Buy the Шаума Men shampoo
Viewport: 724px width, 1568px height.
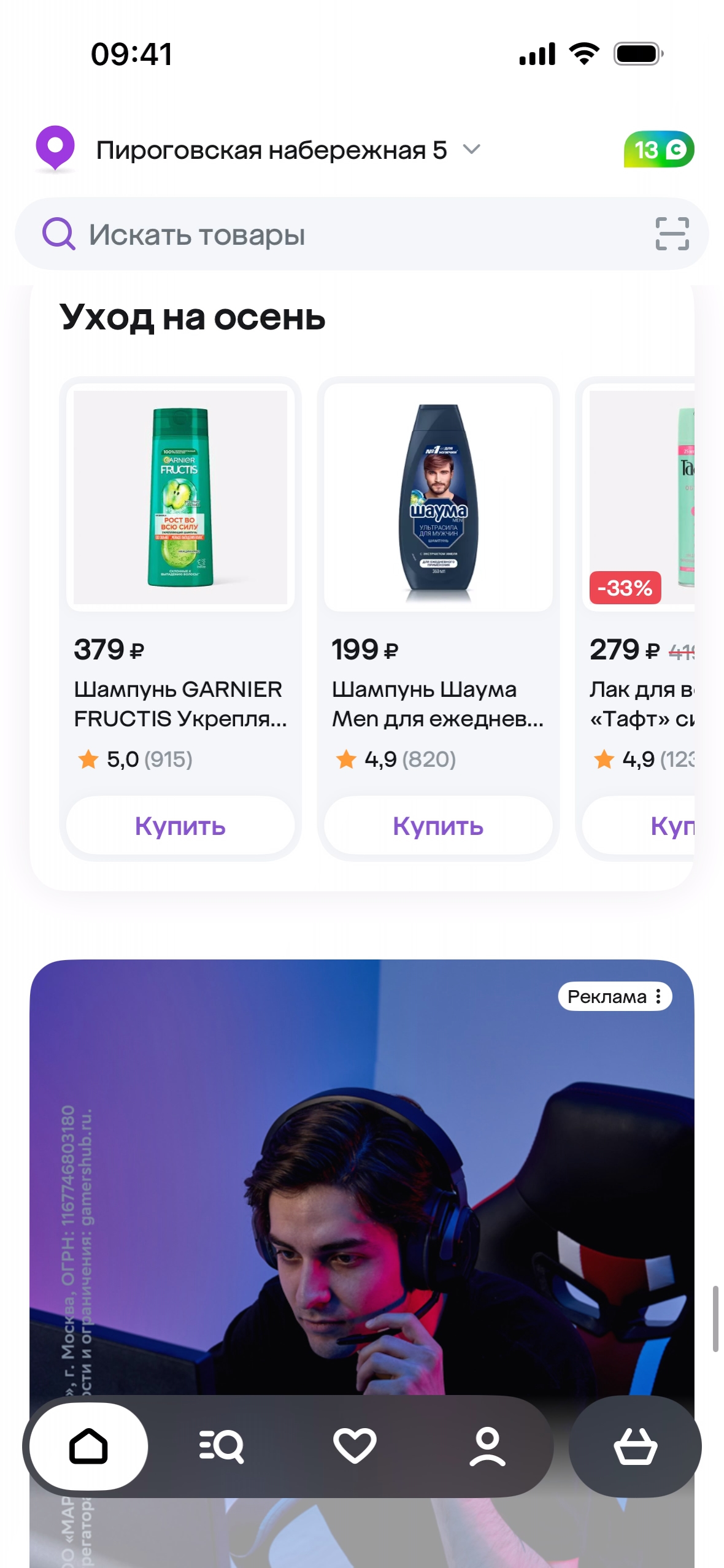438,826
